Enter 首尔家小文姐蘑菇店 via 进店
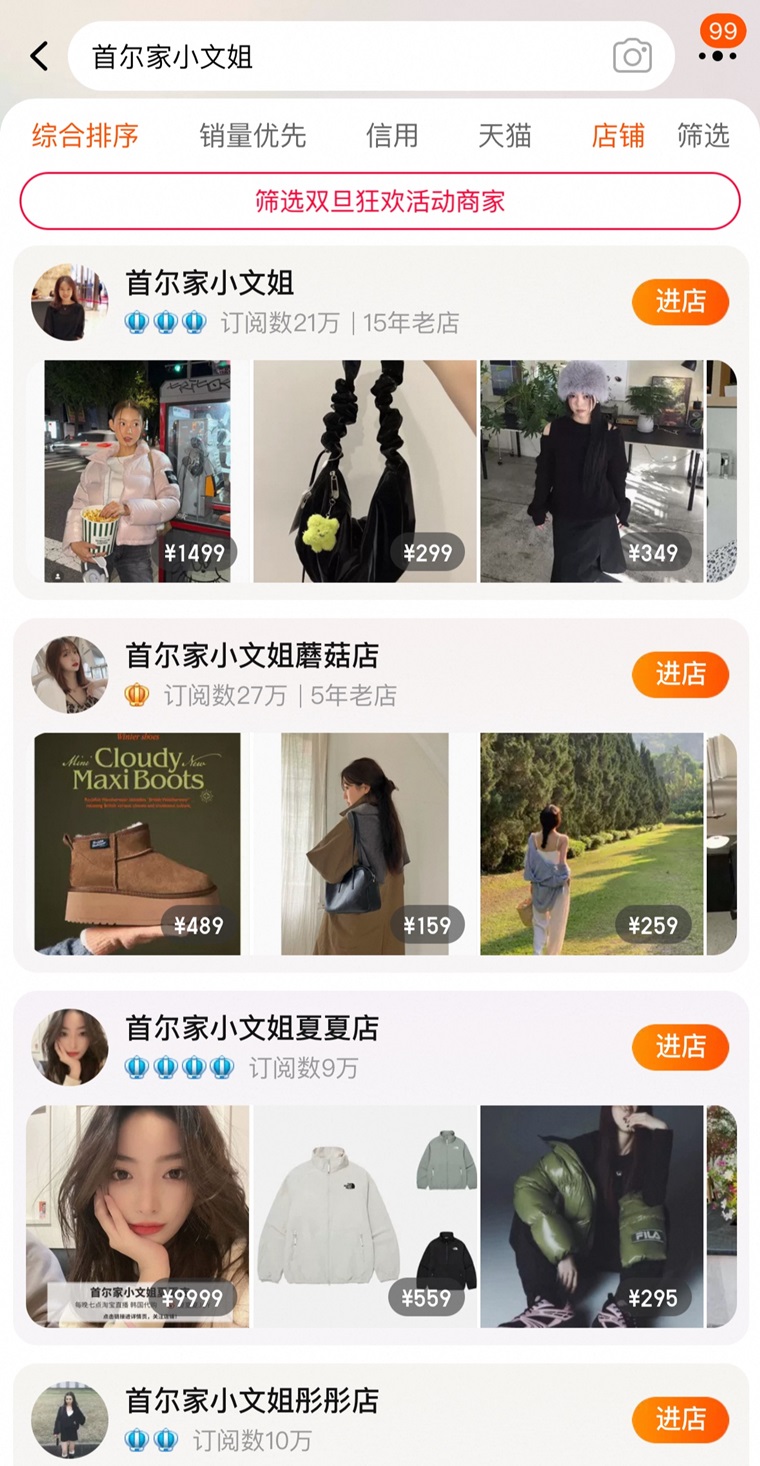The width and height of the screenshot is (760, 1466). (680, 674)
